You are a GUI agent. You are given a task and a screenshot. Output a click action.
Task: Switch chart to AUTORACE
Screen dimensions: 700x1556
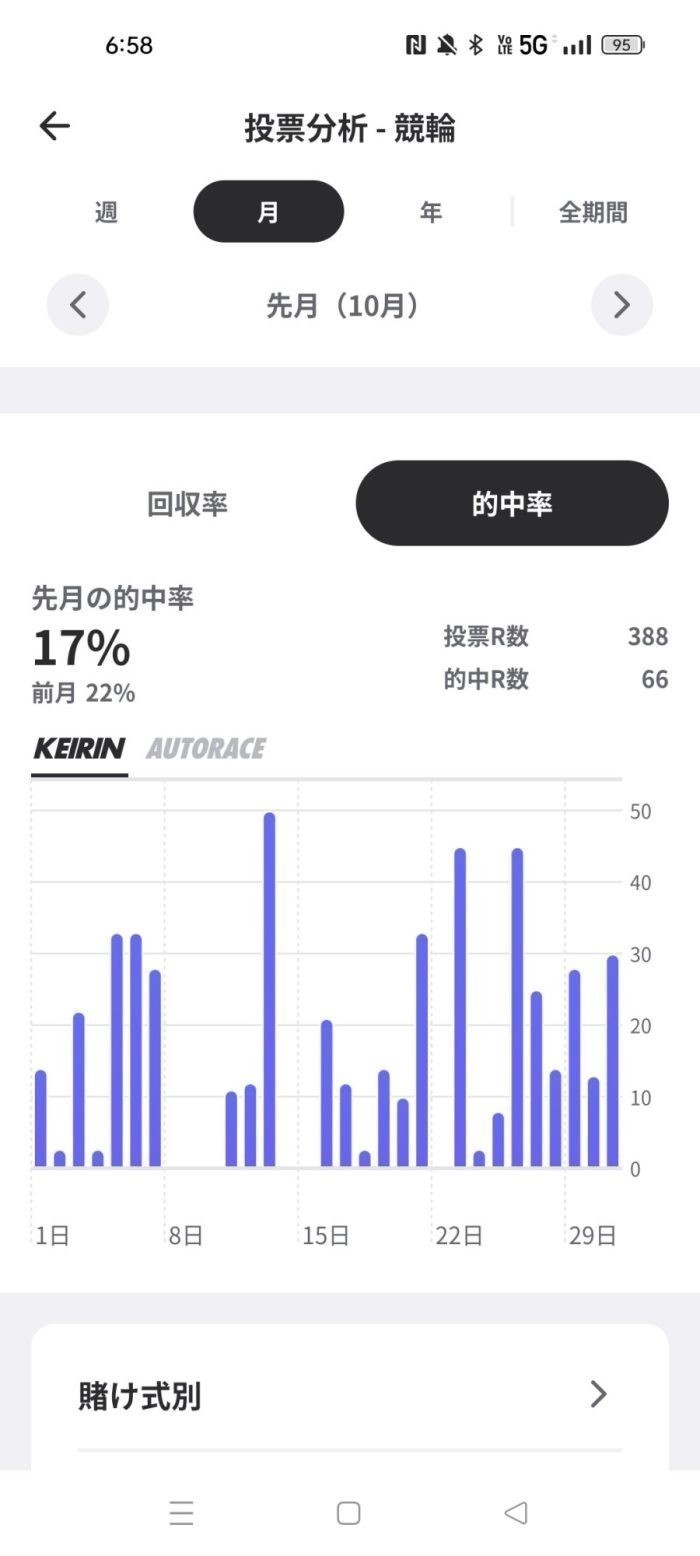206,748
